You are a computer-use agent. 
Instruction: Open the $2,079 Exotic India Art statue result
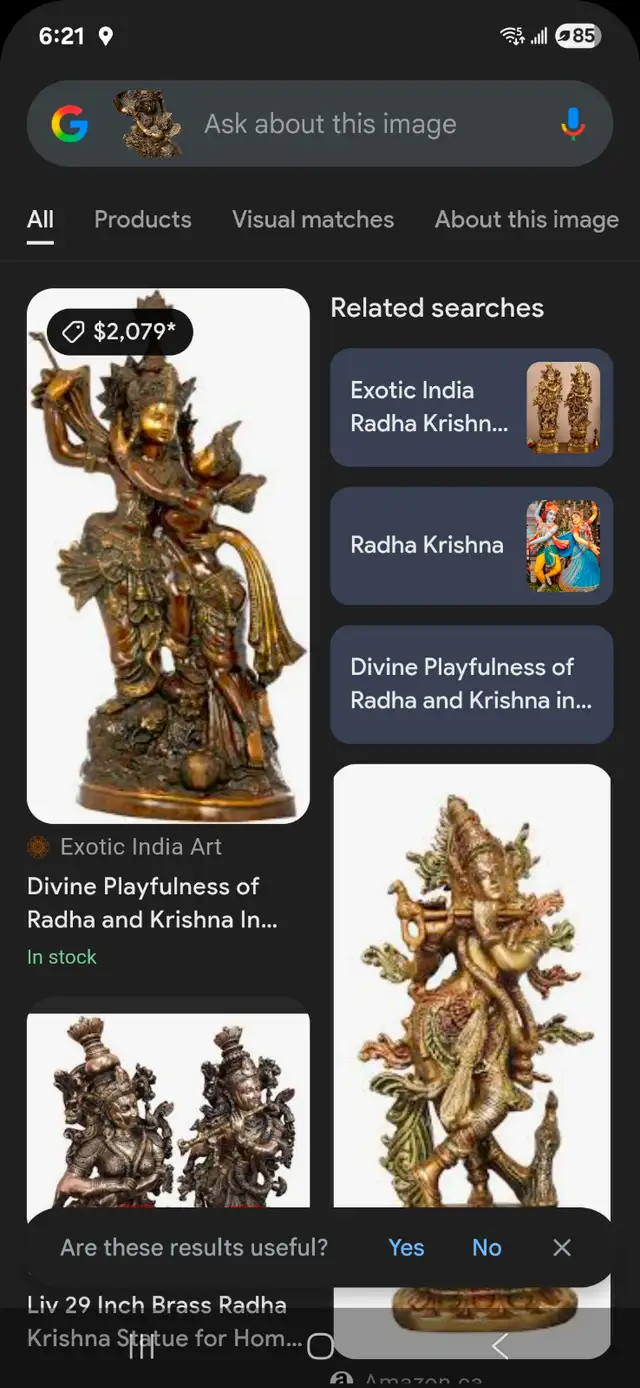tap(168, 556)
